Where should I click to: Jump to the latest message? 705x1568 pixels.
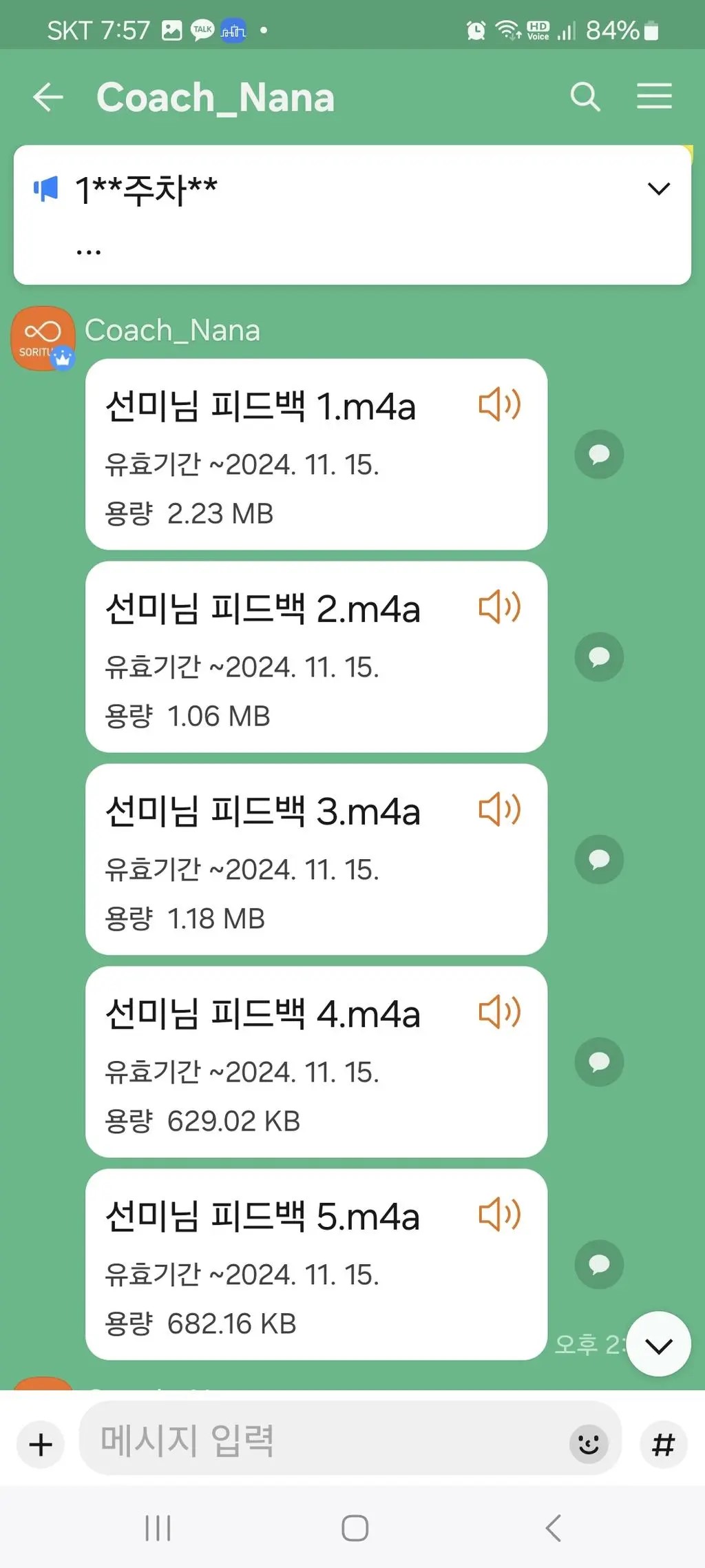coord(658,1345)
